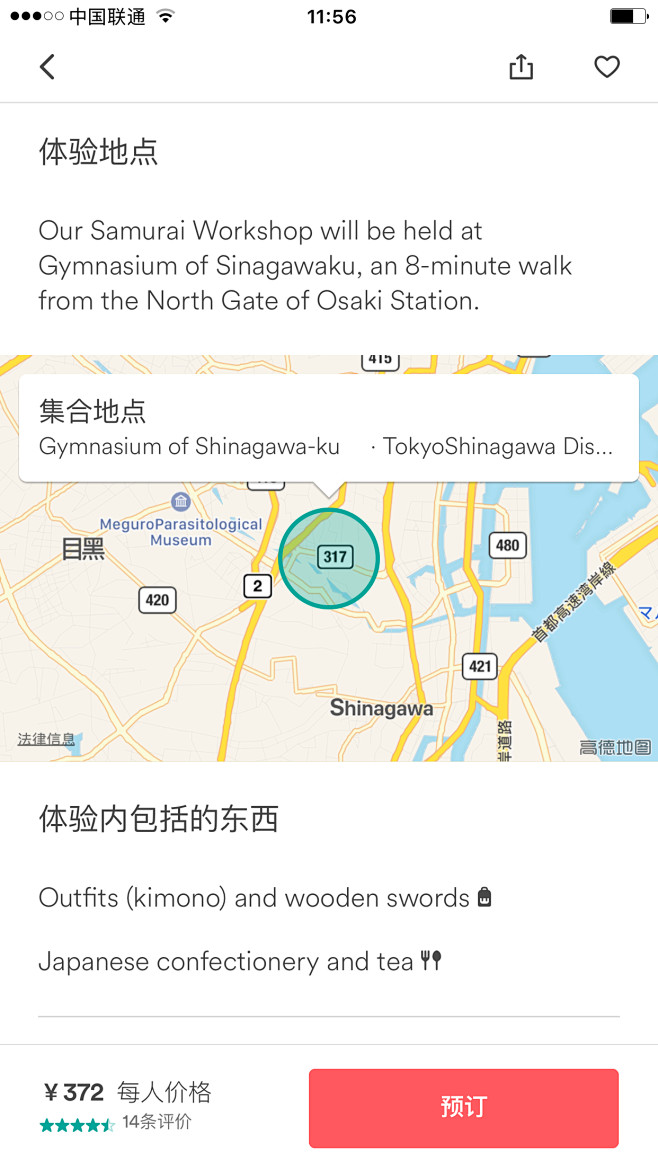
Task: Open the 法律信息 legal link on map
Action: point(46,739)
